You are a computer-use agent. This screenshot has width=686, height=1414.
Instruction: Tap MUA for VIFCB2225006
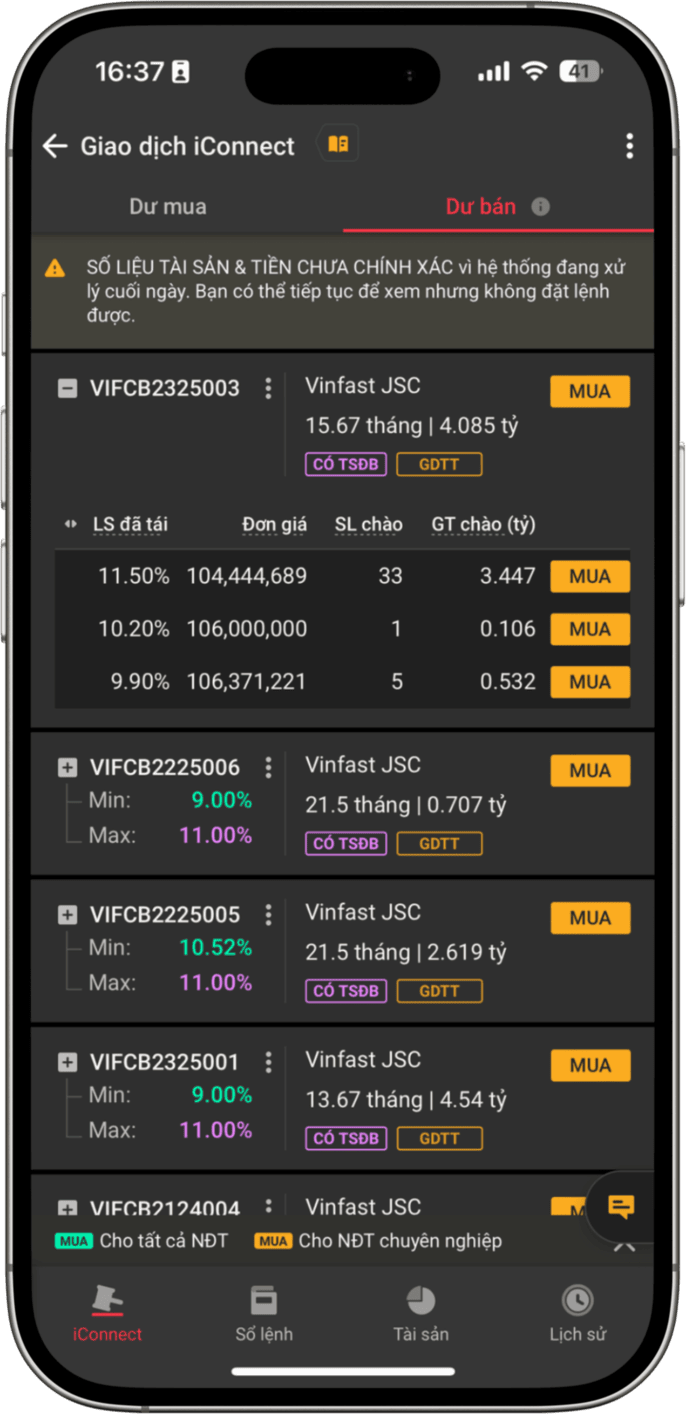point(590,771)
